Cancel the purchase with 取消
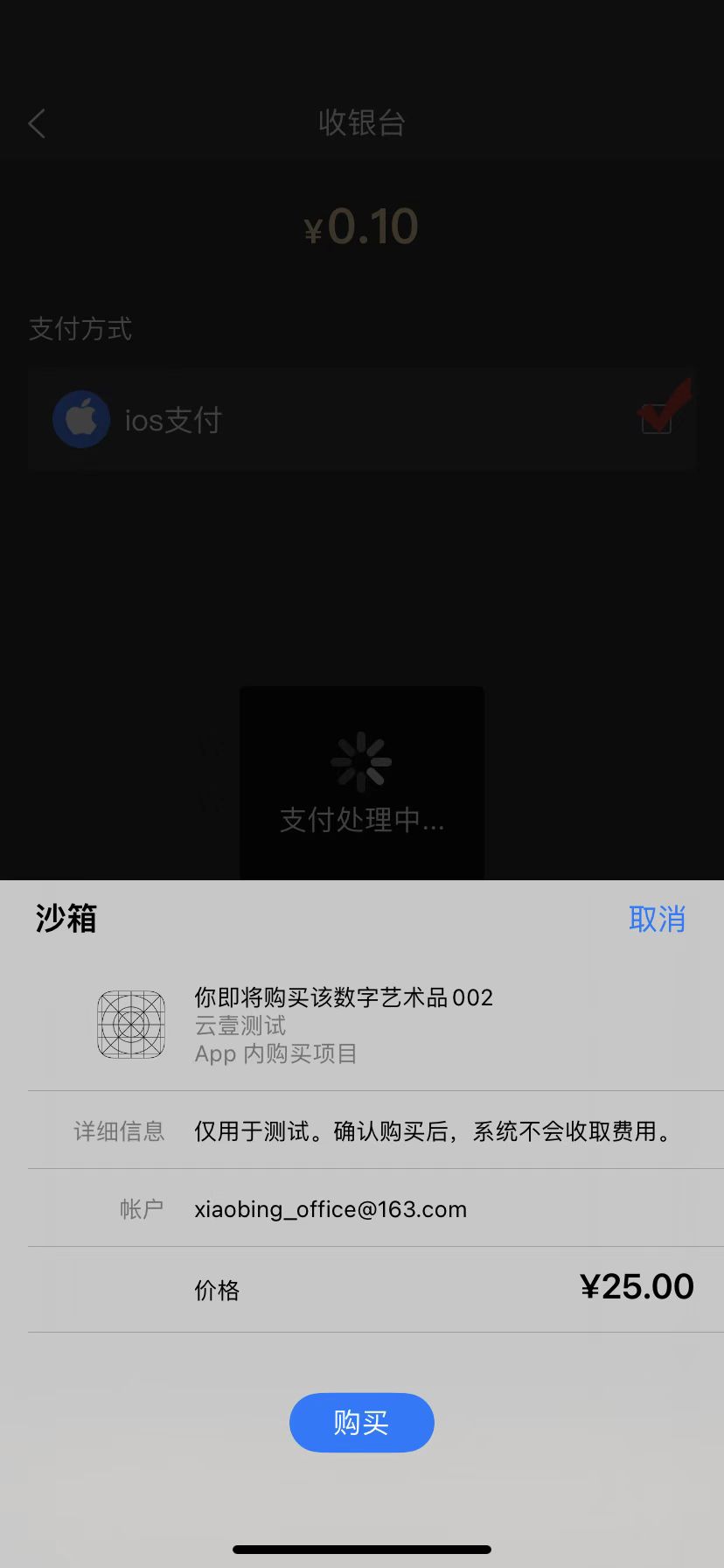 tap(657, 919)
